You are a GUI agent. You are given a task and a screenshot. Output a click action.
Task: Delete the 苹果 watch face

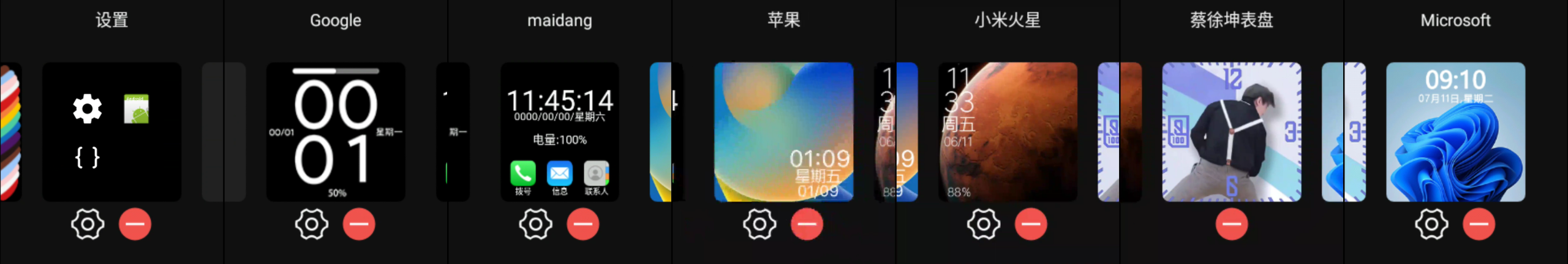[x=807, y=224]
